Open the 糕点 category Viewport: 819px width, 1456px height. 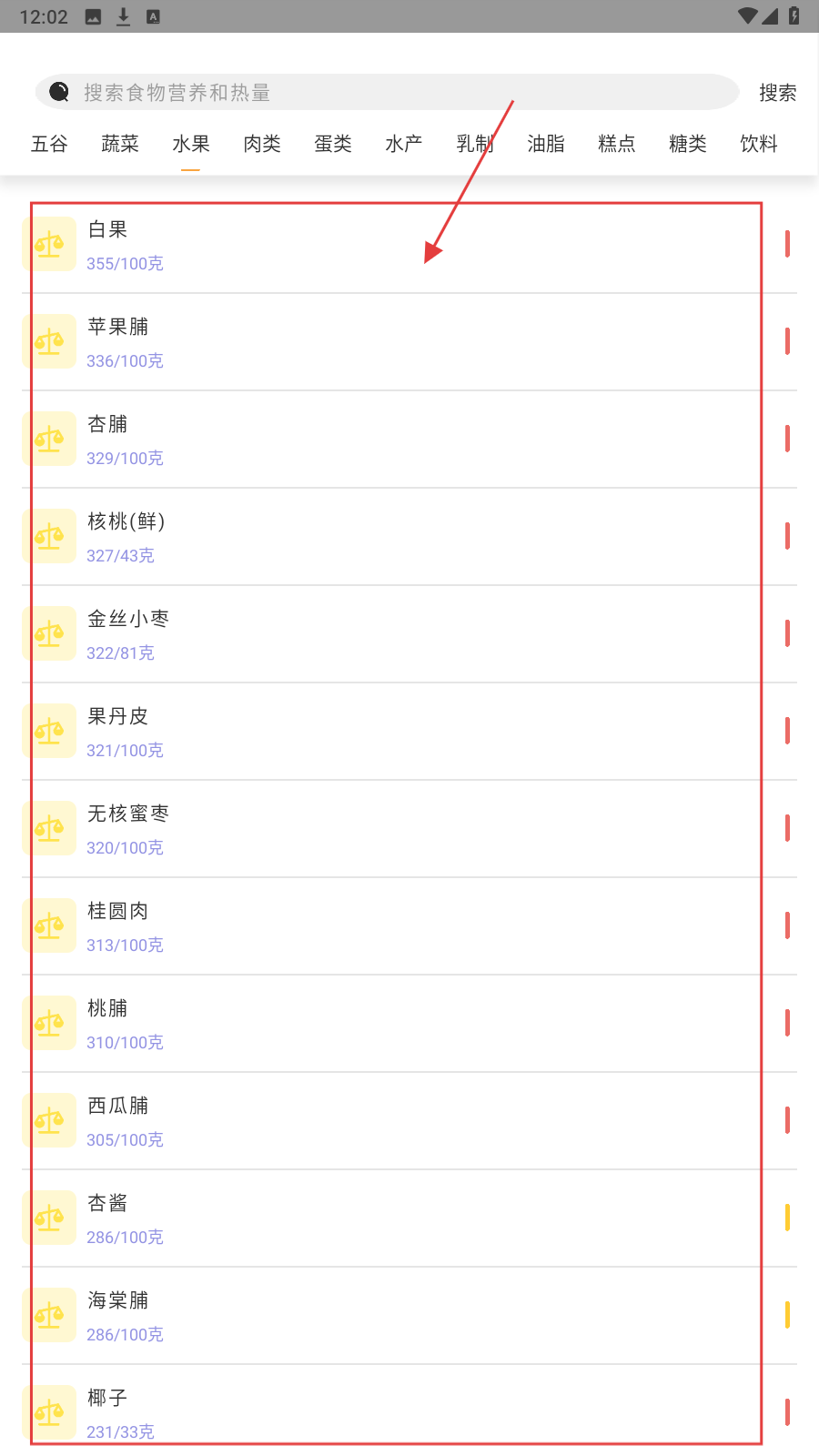pos(617,144)
